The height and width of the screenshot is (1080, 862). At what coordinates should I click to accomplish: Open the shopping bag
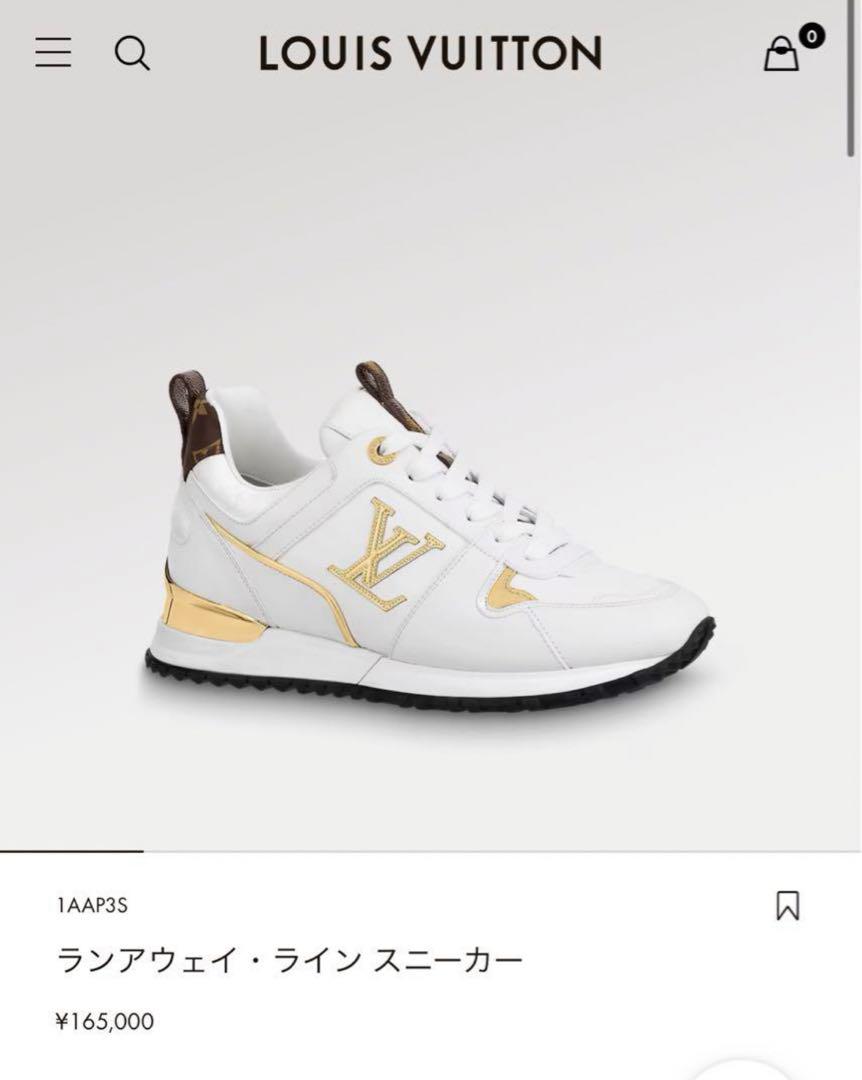coord(783,53)
